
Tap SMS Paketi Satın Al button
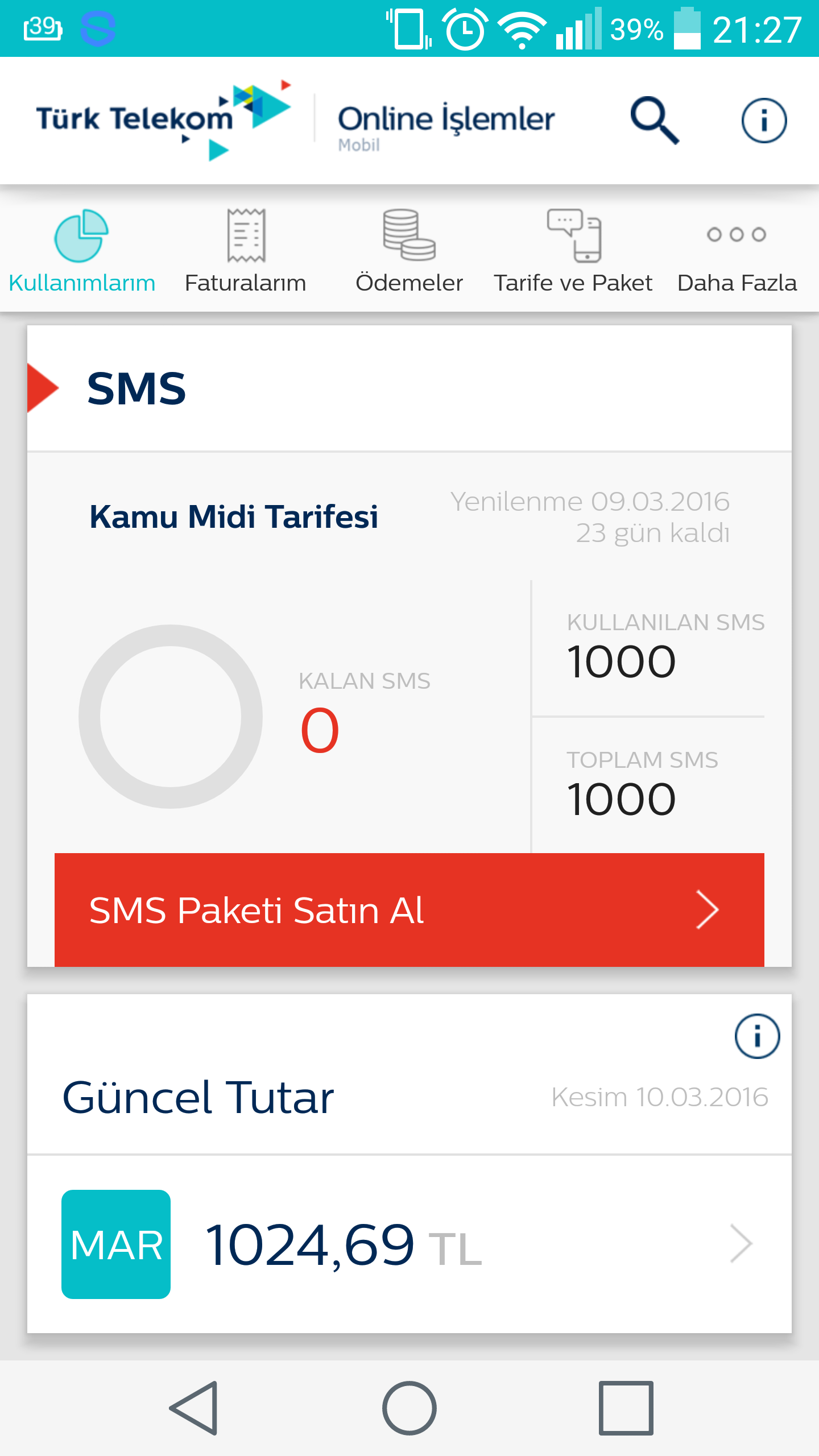pos(409,909)
